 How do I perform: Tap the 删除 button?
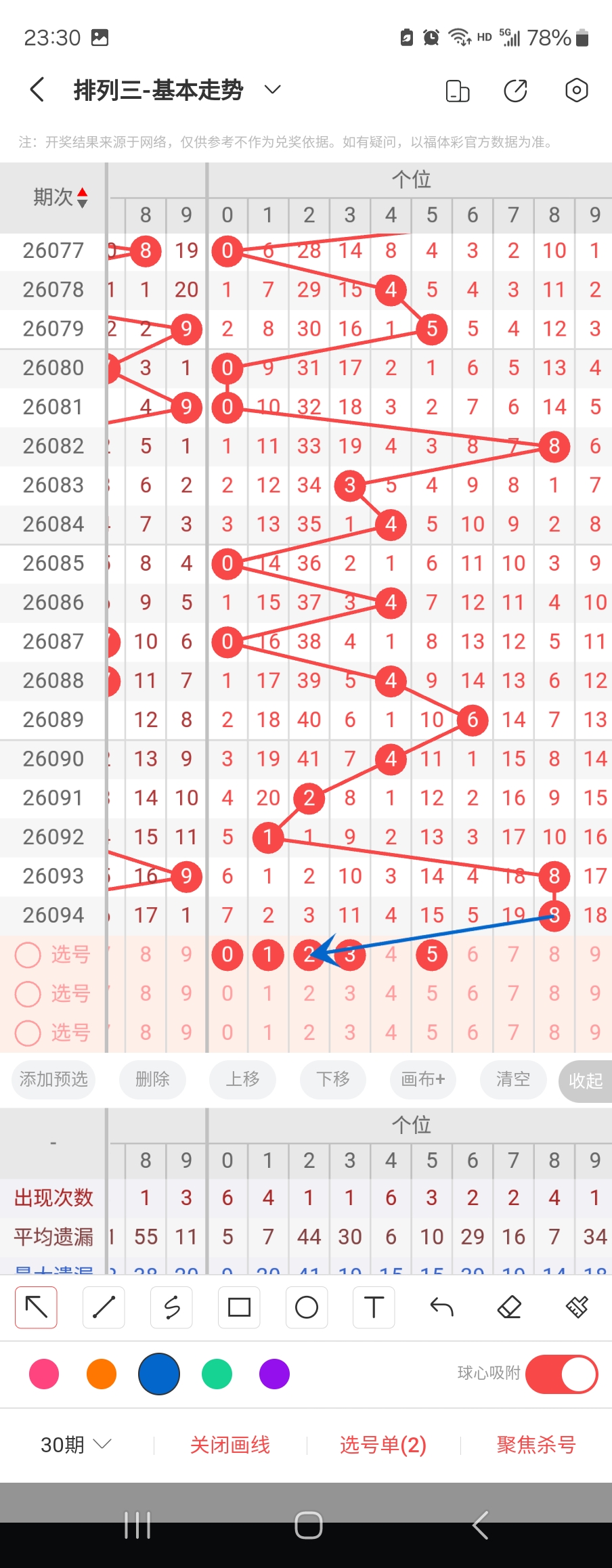click(x=152, y=1079)
